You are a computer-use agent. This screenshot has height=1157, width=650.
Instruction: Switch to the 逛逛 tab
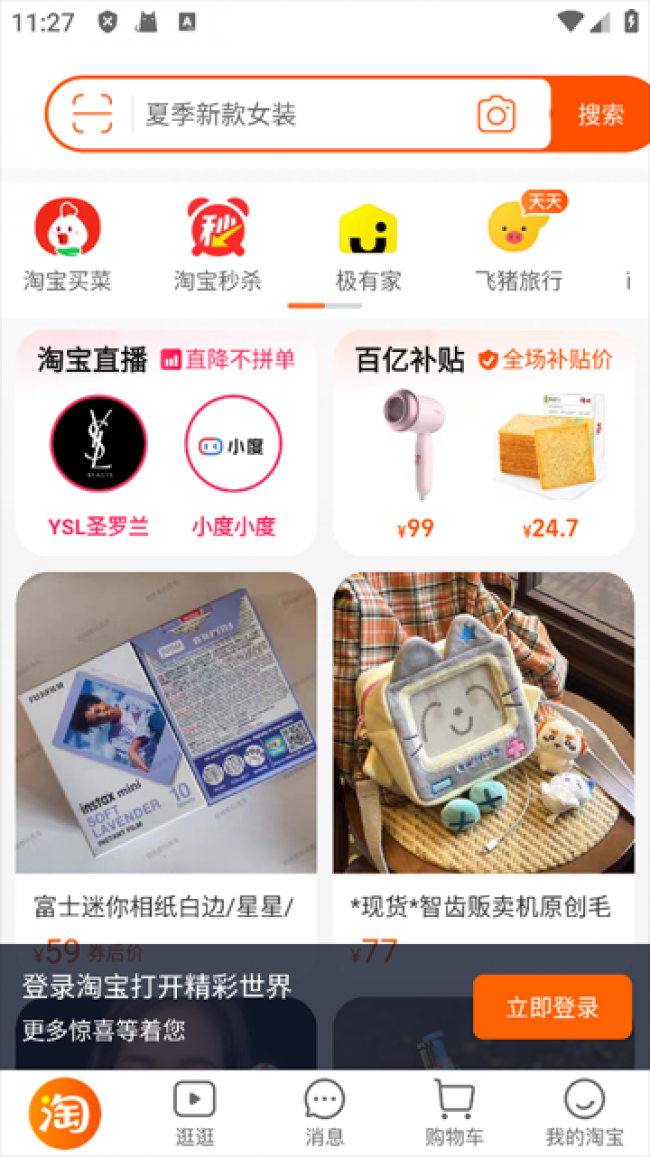tap(194, 1112)
